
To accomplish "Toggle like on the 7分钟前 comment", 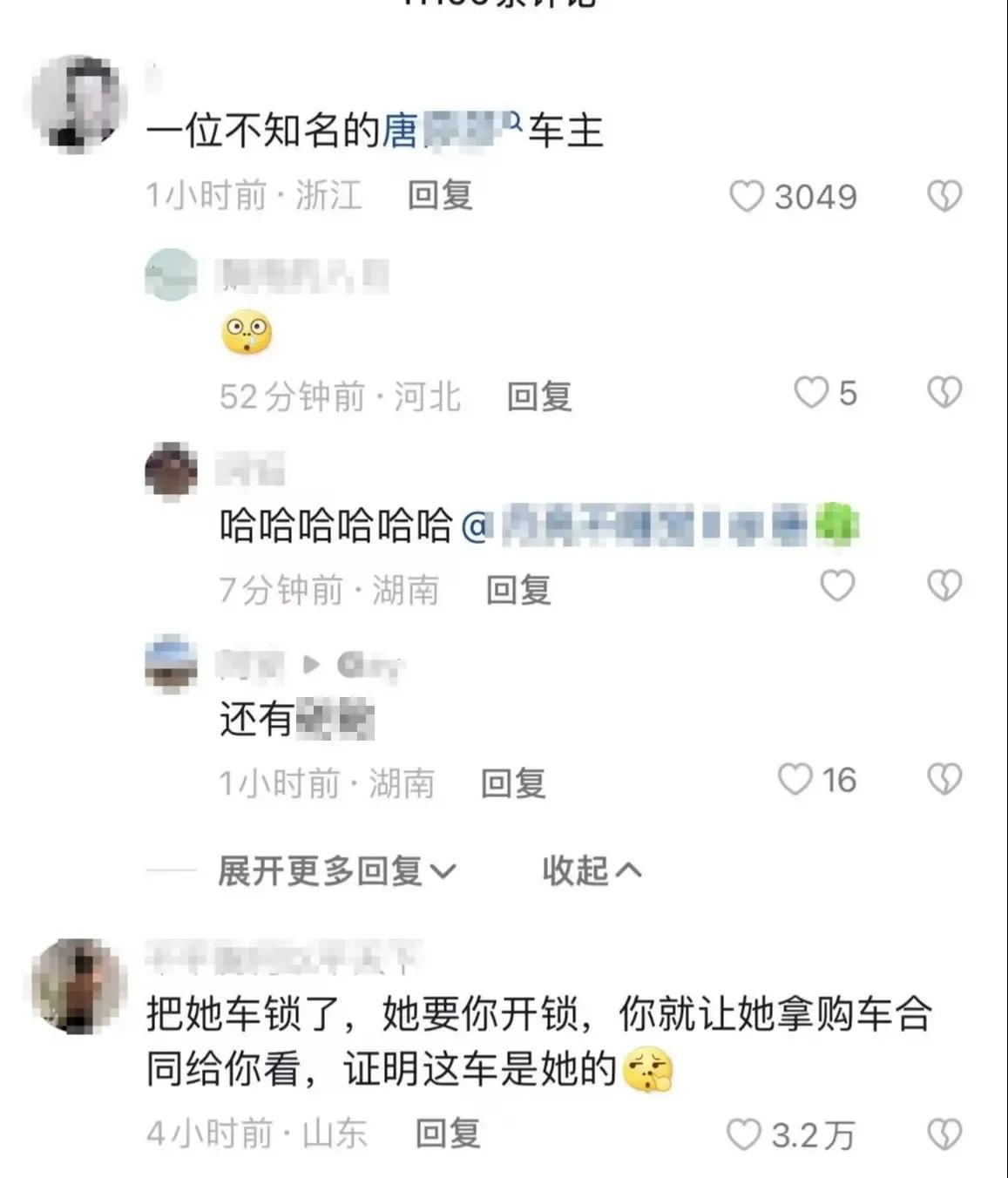I will click(x=839, y=585).
